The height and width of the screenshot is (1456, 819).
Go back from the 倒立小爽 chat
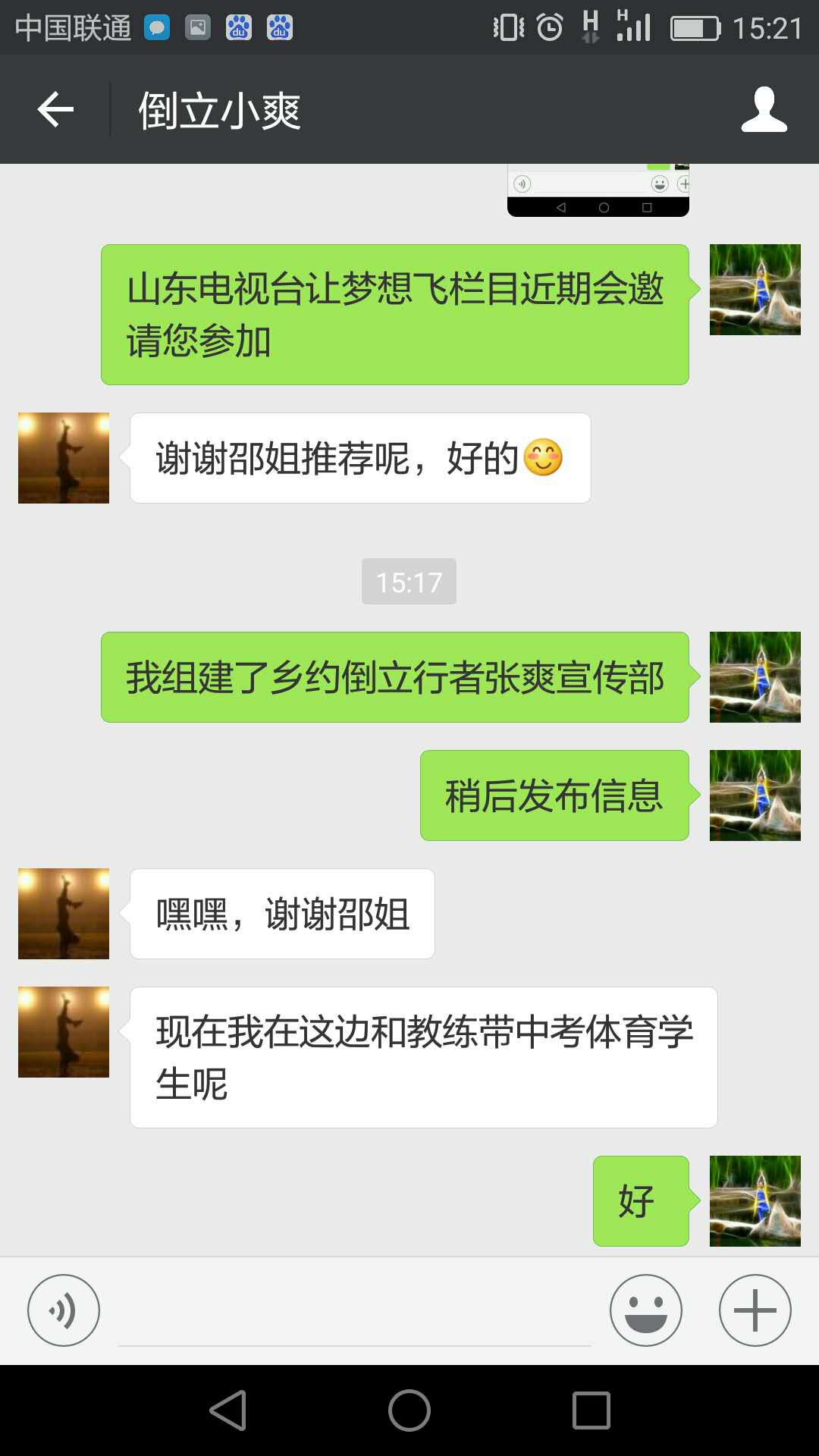click(x=55, y=110)
